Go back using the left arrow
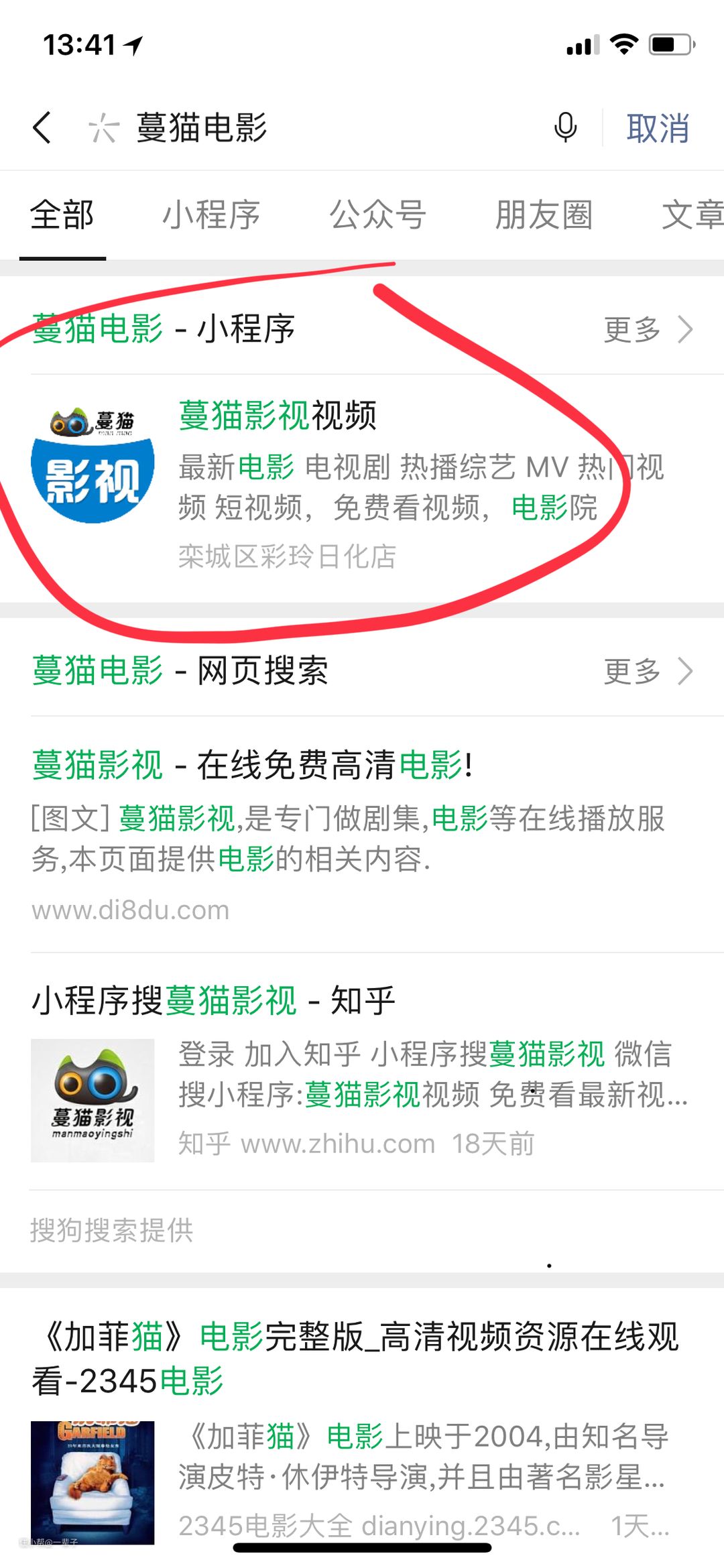Image resolution: width=724 pixels, height=1568 pixels. click(42, 127)
